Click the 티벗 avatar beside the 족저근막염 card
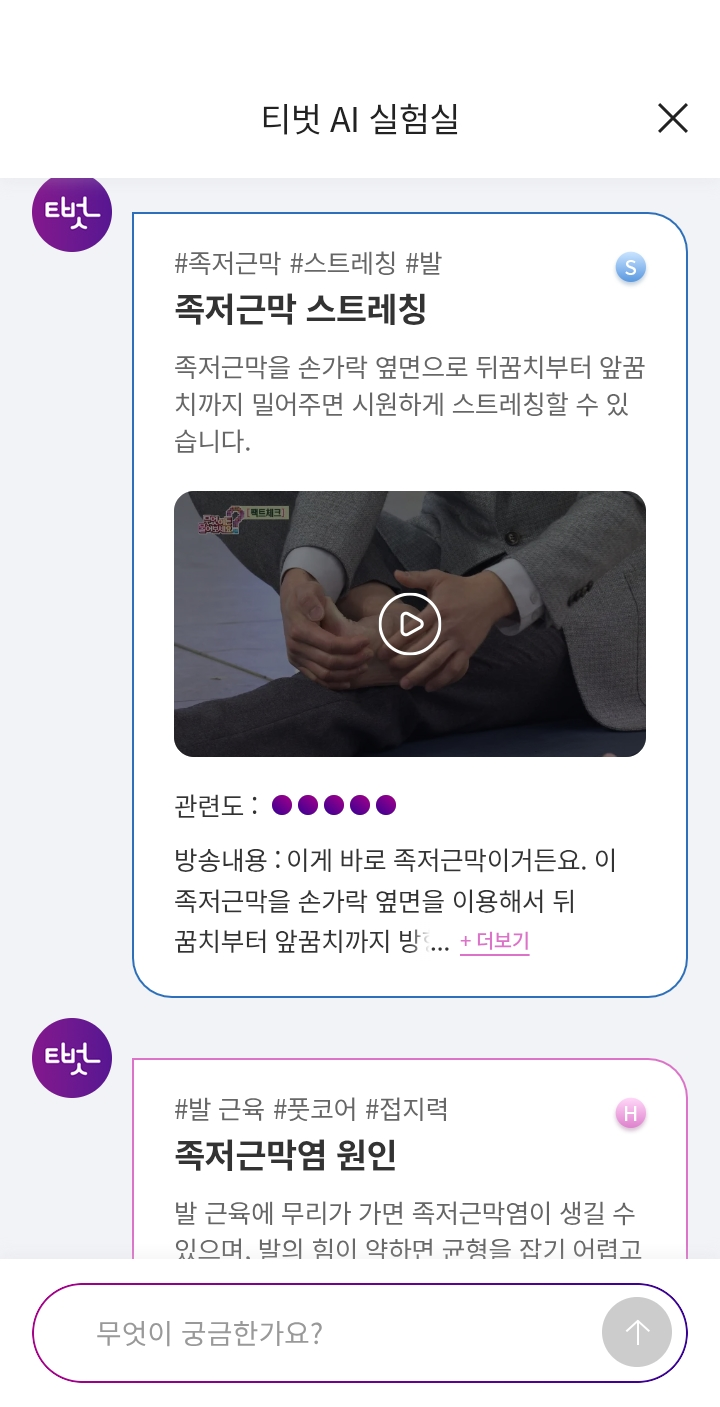 click(x=71, y=1058)
